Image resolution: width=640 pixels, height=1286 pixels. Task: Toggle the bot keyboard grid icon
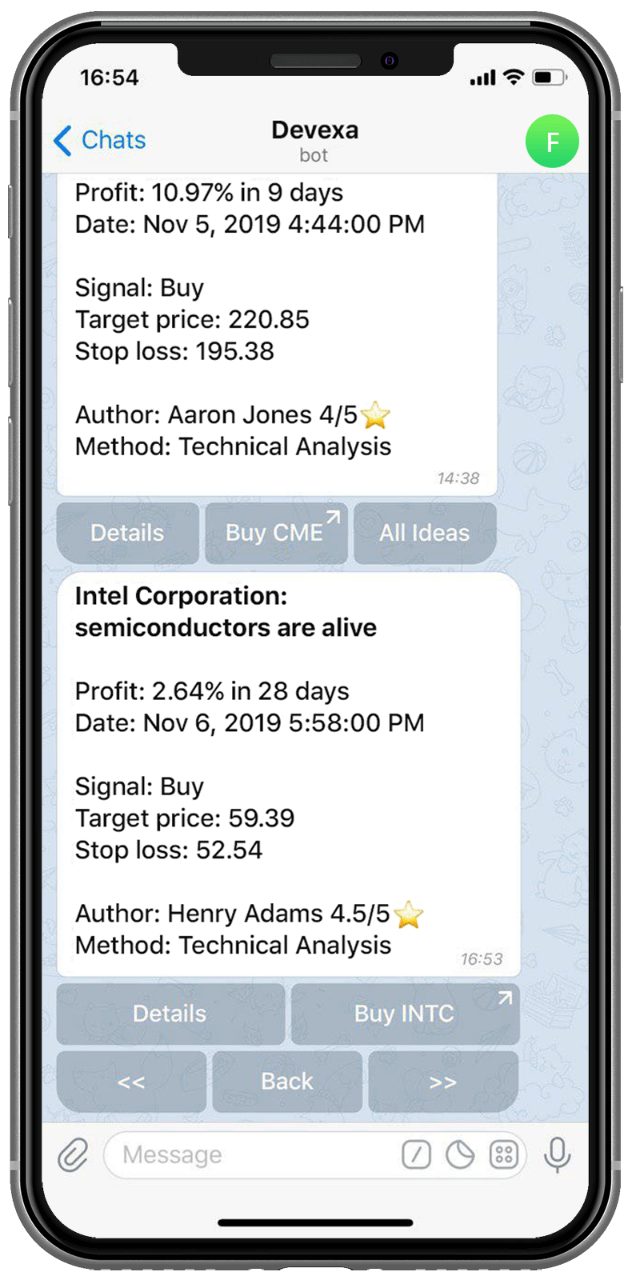click(503, 1156)
